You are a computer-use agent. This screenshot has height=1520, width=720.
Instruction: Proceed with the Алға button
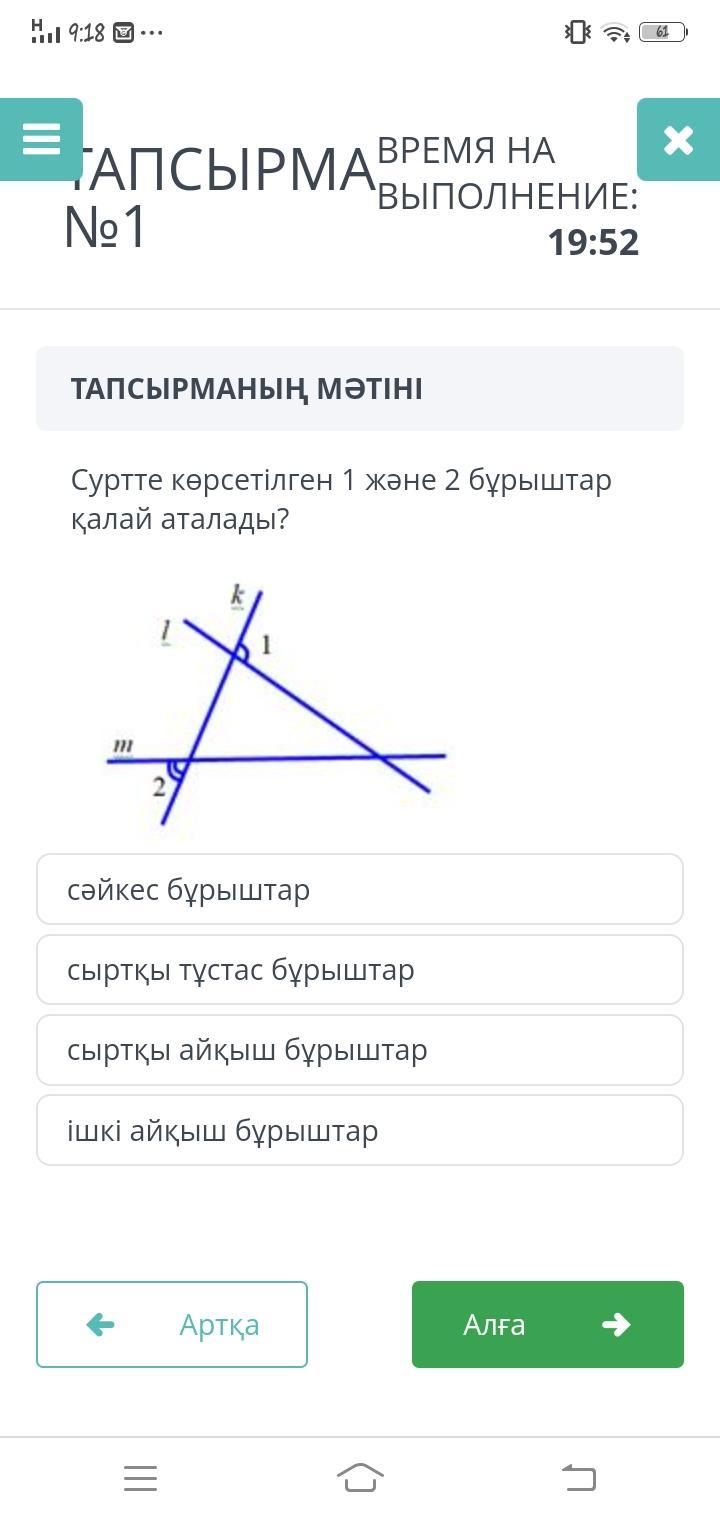[548, 1324]
